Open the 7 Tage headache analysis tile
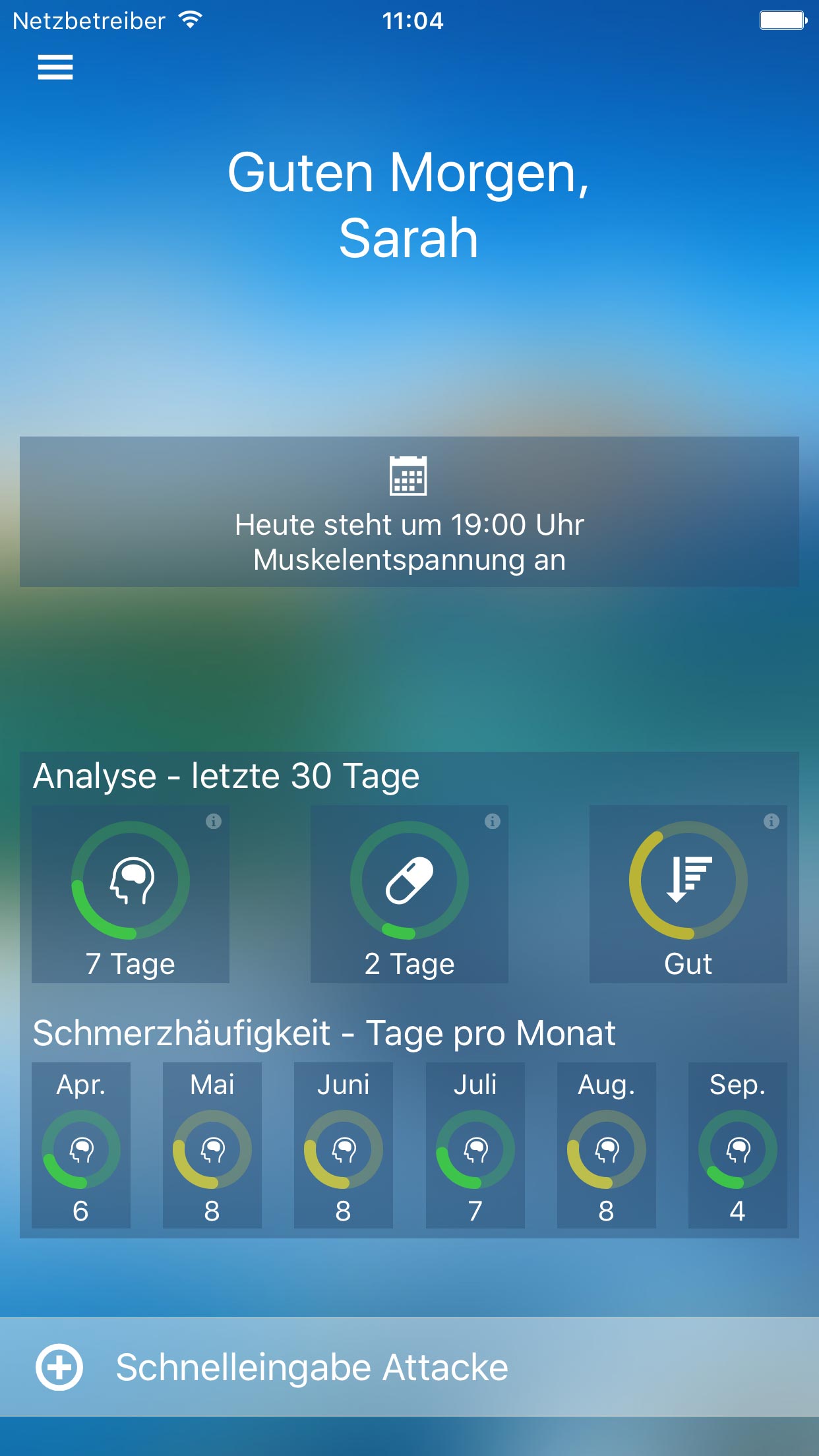The height and width of the screenshot is (1456, 819). click(x=131, y=894)
